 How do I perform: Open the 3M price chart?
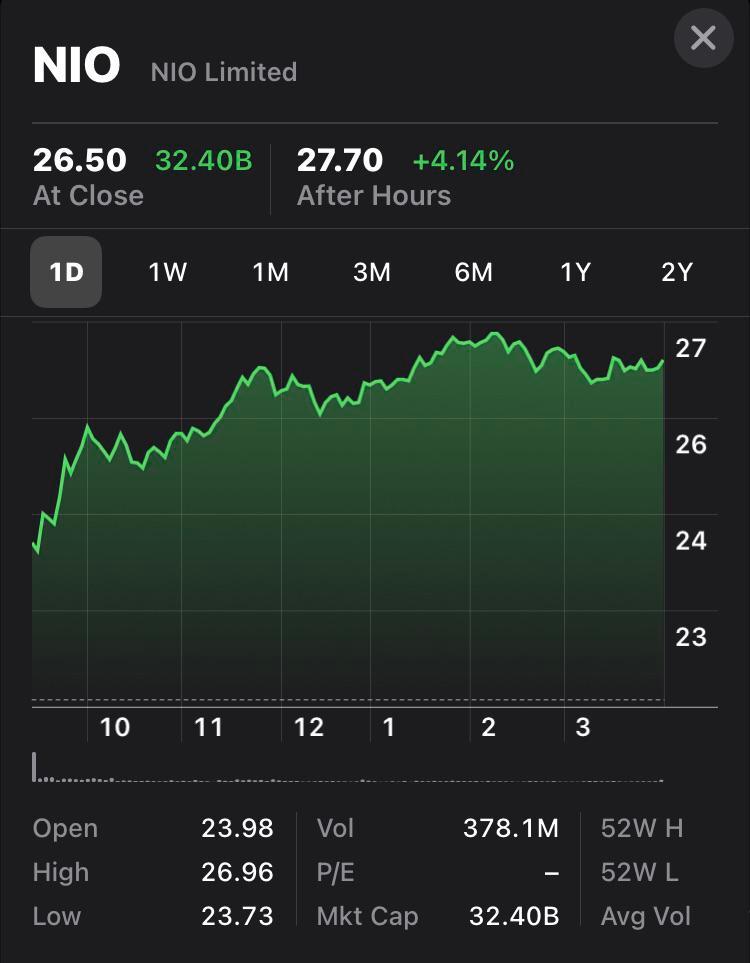(371, 272)
